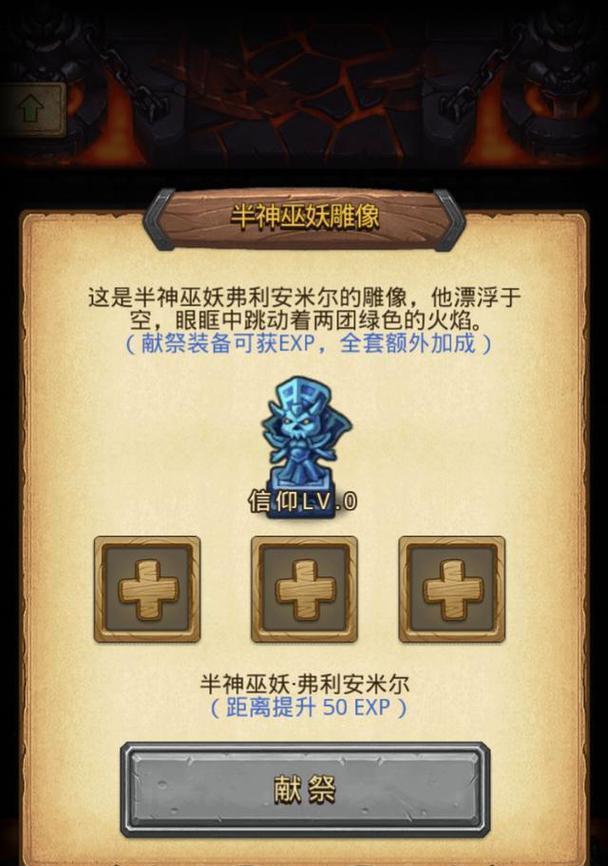Tap the green up arrow button
The width and height of the screenshot is (608, 866).
tap(32, 109)
